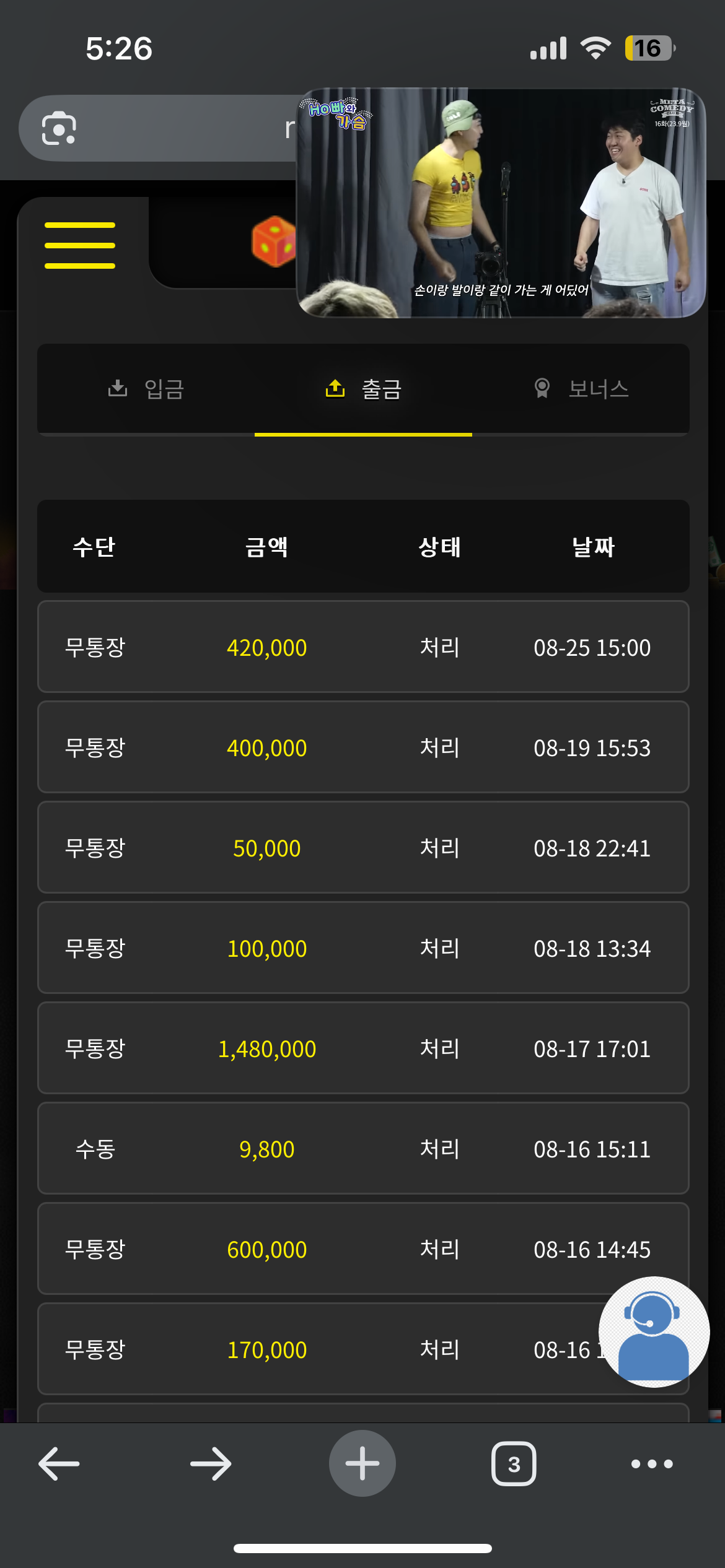Tap the camera search icon in address bar
Image resolution: width=725 pixels, height=1568 pixels.
tap(59, 128)
